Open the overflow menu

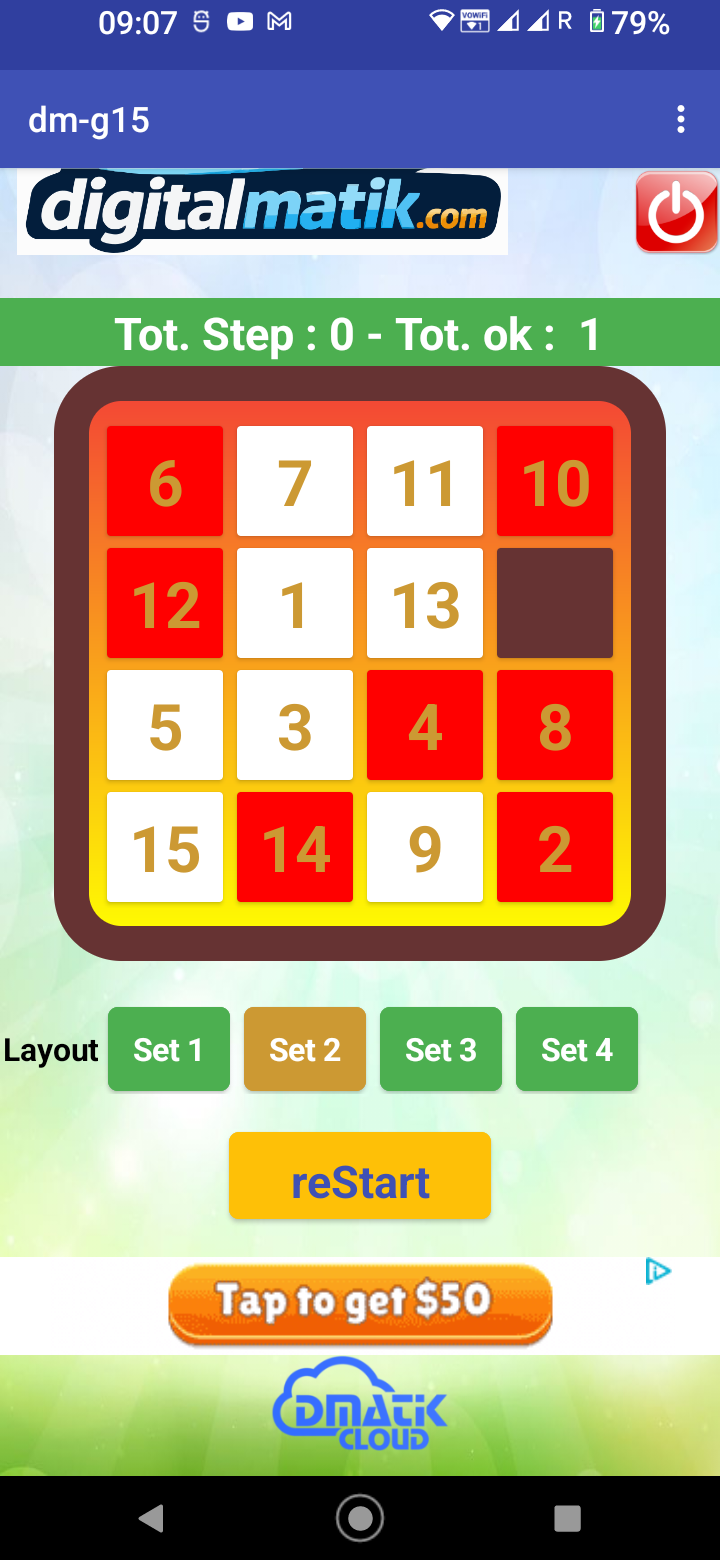[x=681, y=120]
